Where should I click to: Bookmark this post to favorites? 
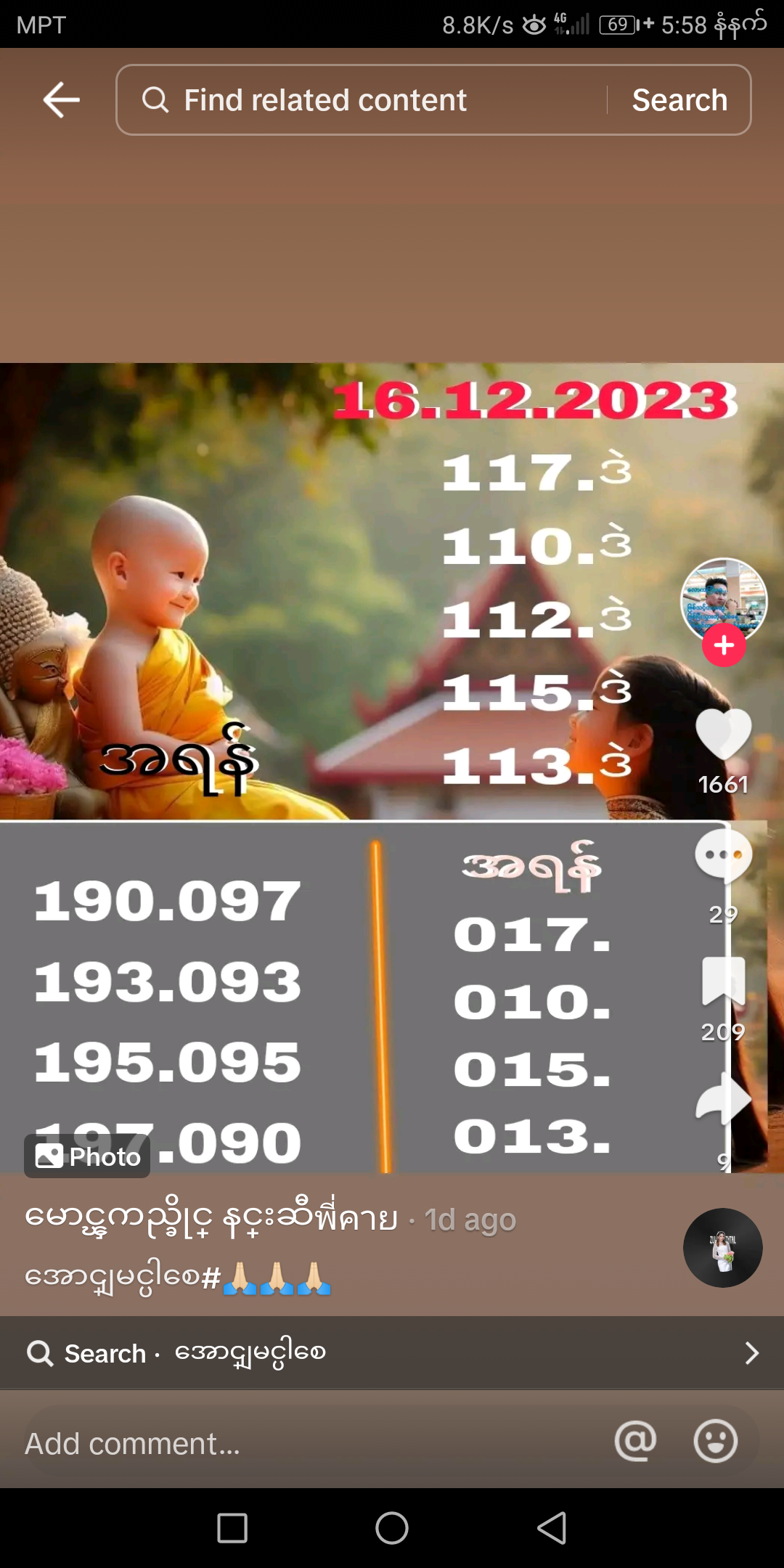pos(723,981)
